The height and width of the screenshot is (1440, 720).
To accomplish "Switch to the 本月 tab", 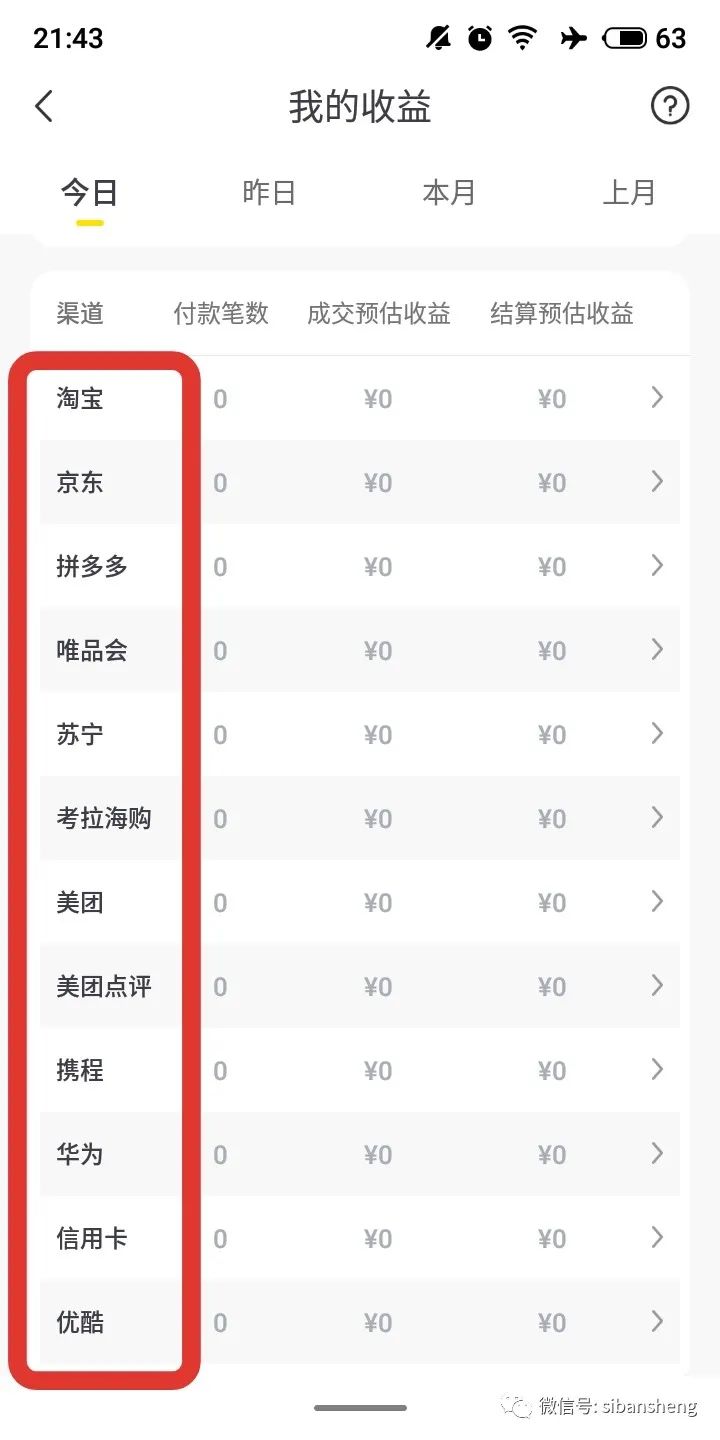I will pos(449,192).
